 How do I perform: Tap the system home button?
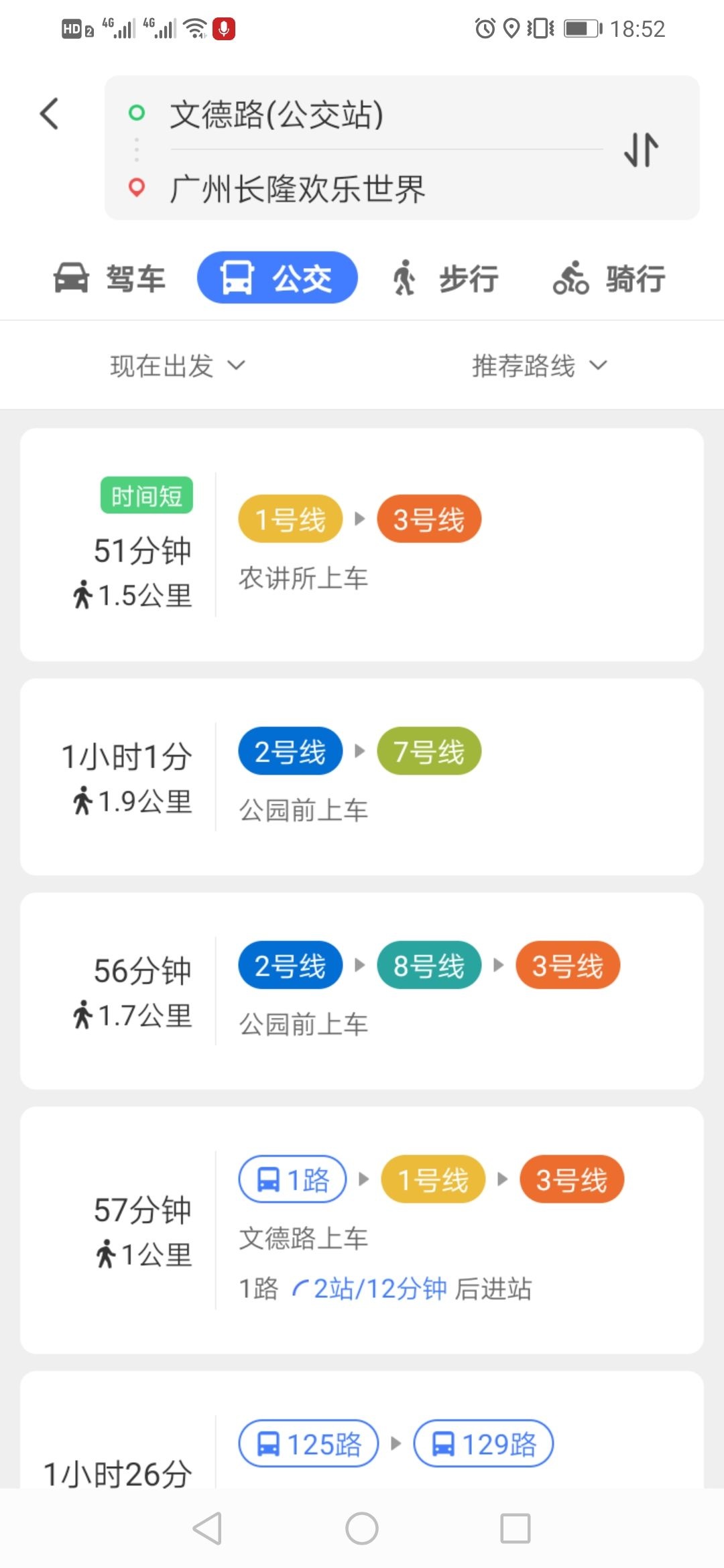tap(362, 1528)
